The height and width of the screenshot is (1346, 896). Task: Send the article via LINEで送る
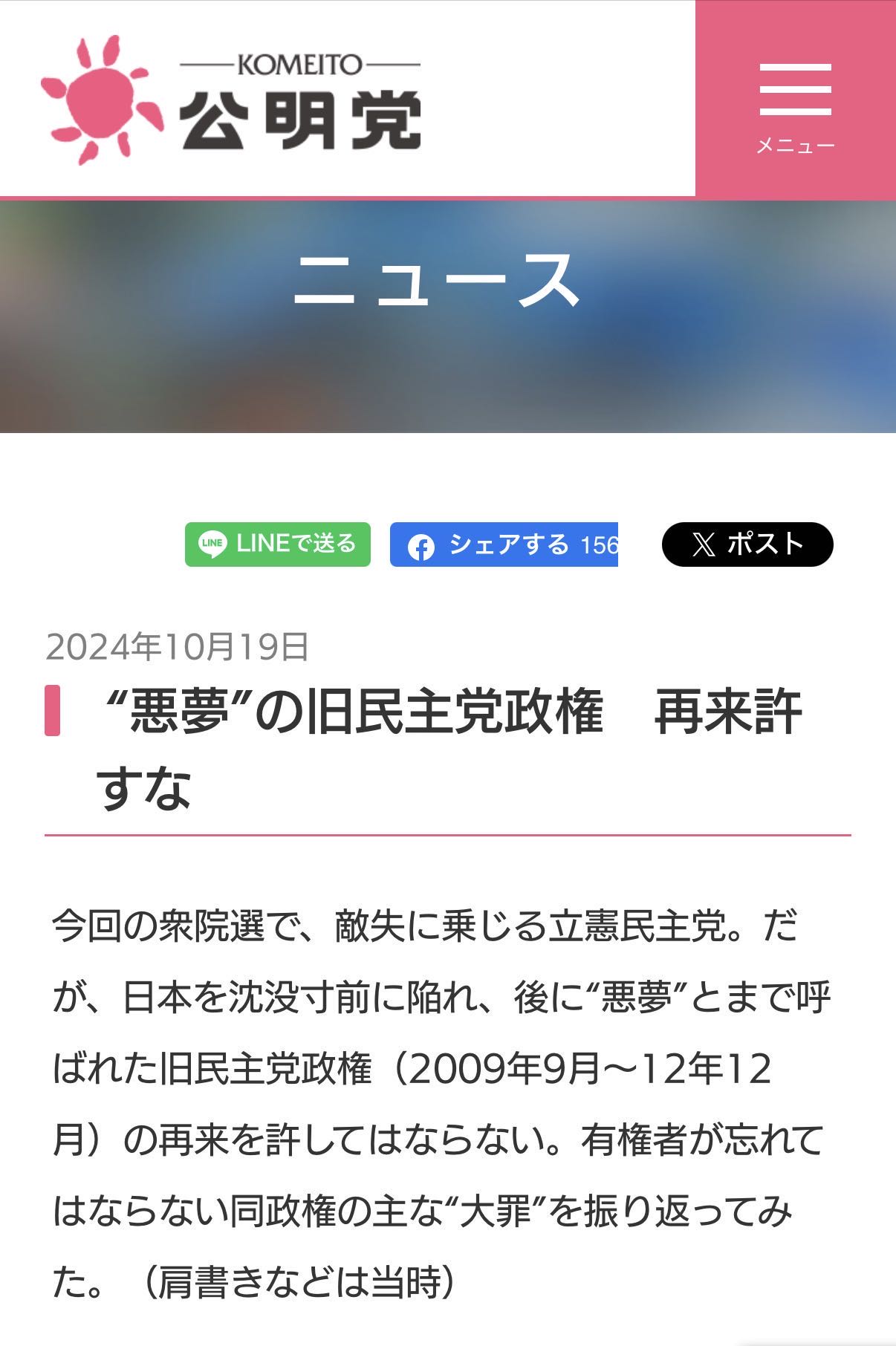pos(277,544)
